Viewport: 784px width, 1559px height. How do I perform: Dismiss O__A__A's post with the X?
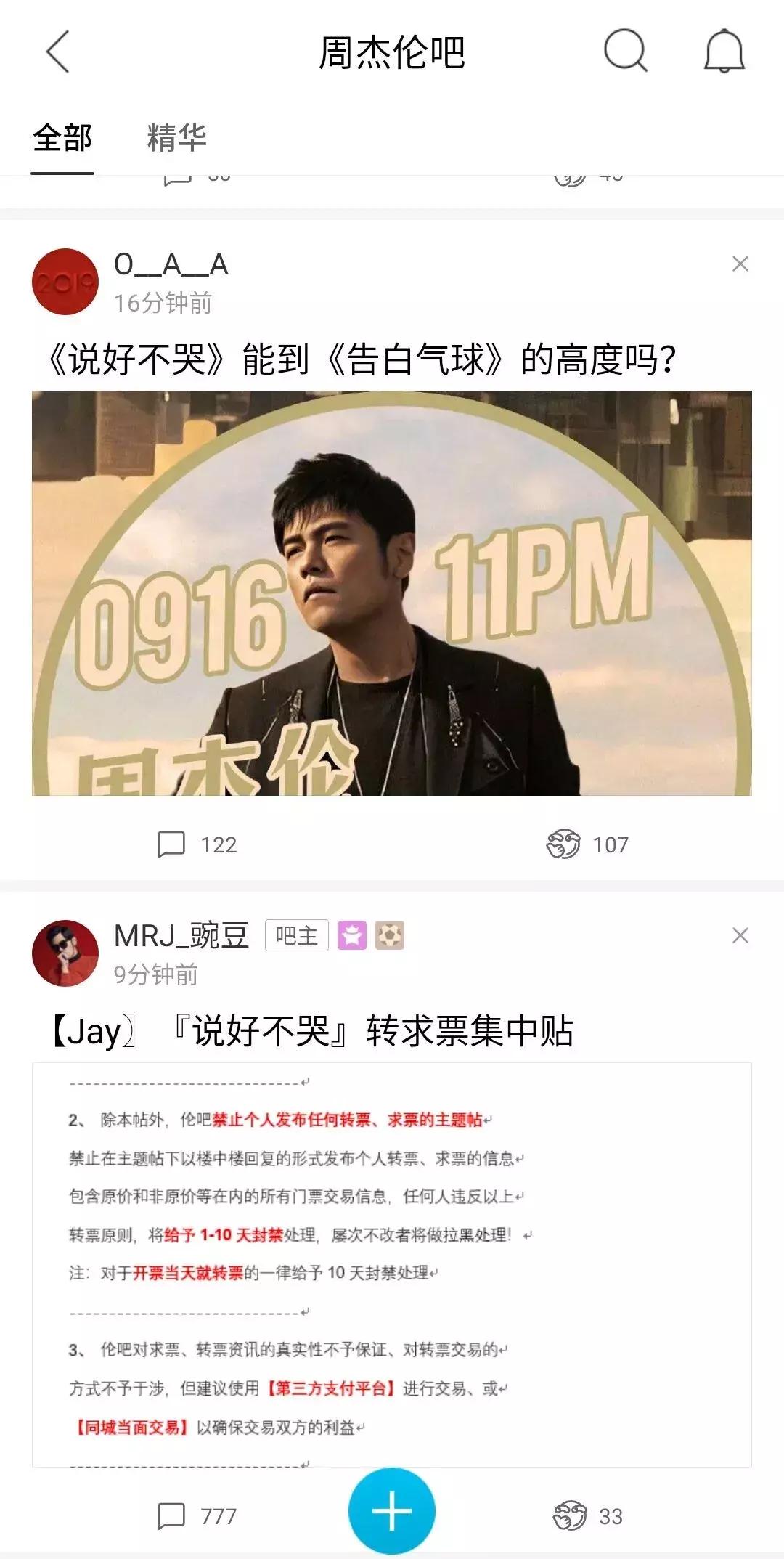click(x=742, y=264)
